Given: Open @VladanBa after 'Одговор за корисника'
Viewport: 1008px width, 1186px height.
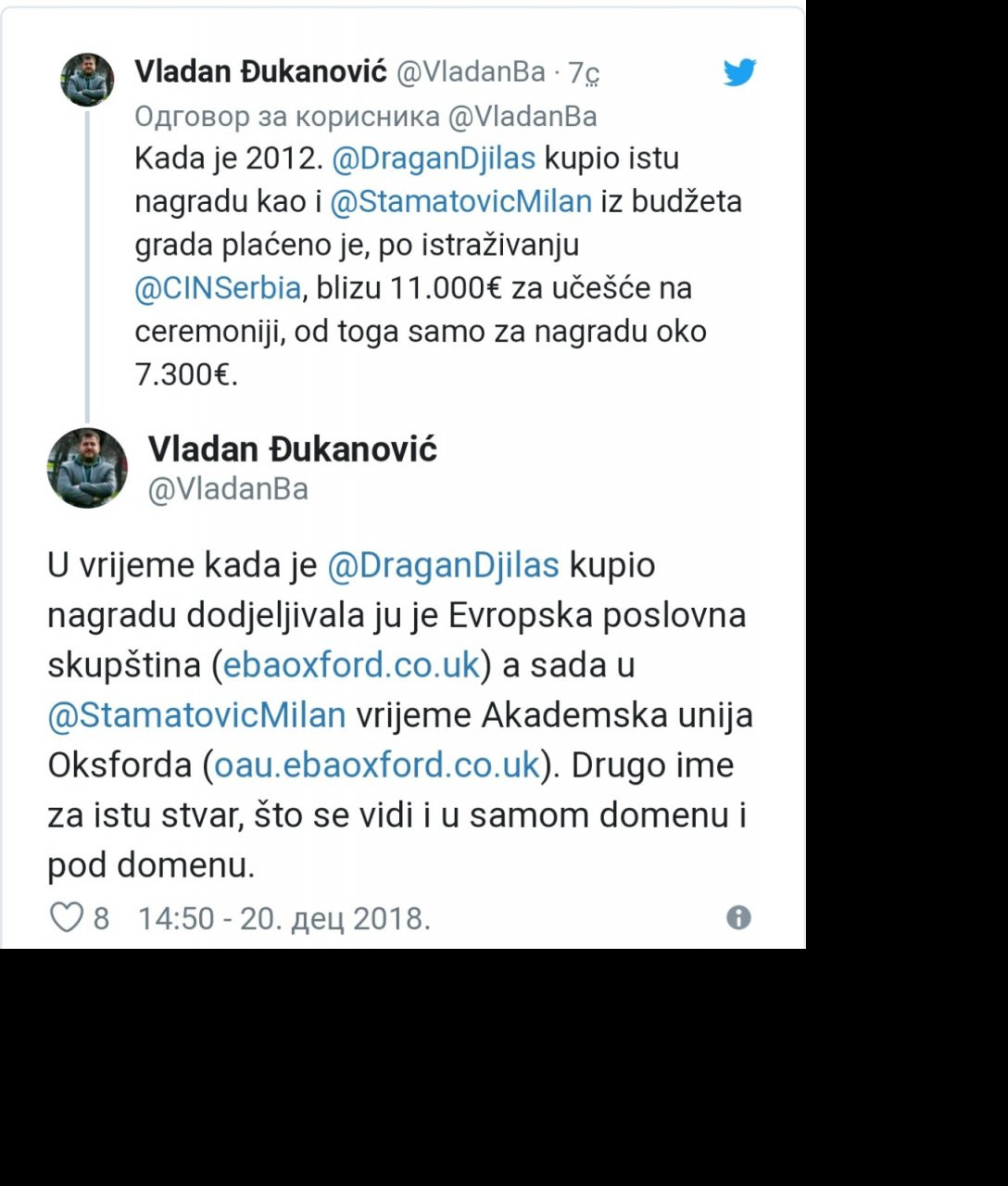Looking at the screenshot, I should click(523, 116).
